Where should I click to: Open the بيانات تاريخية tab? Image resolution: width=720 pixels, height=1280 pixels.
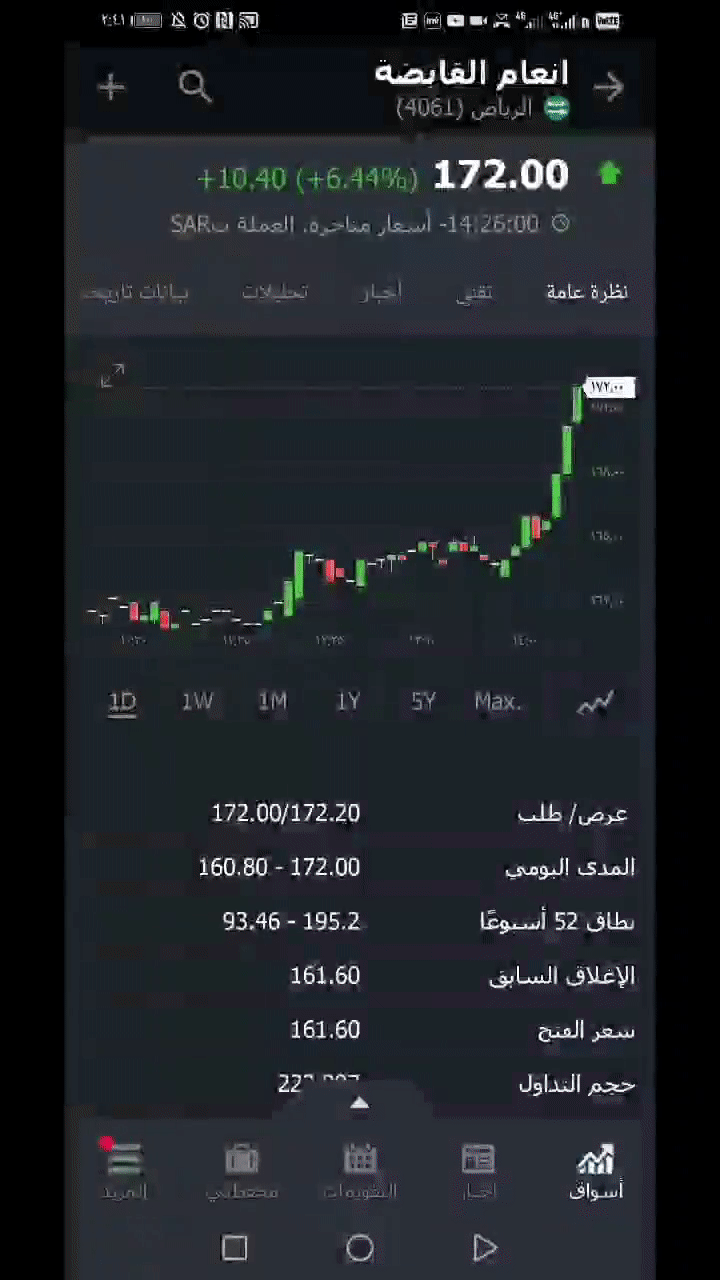coord(135,292)
